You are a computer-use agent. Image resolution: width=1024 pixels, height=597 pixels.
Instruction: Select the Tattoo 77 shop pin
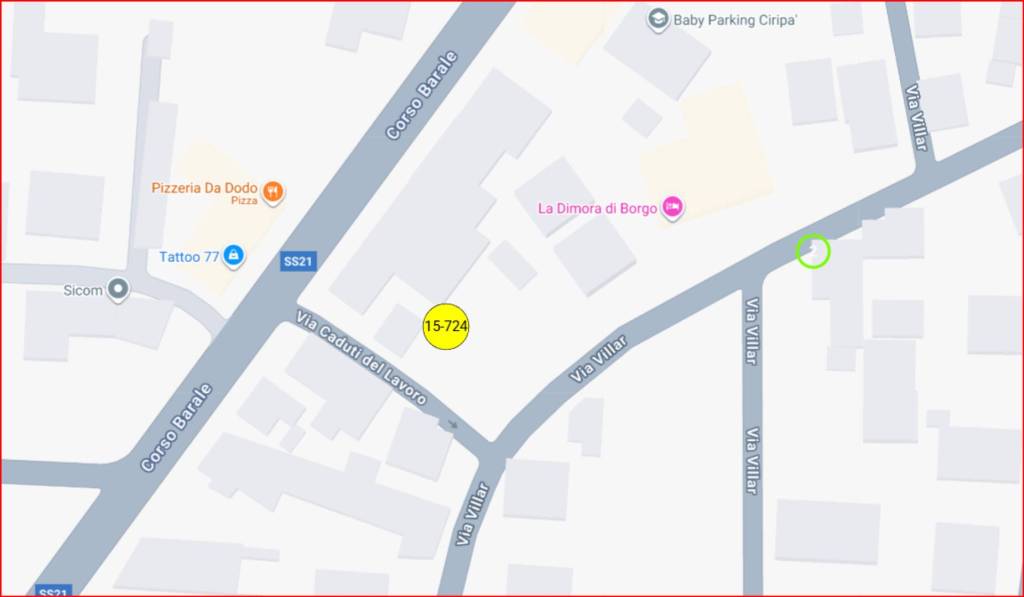[x=233, y=256]
